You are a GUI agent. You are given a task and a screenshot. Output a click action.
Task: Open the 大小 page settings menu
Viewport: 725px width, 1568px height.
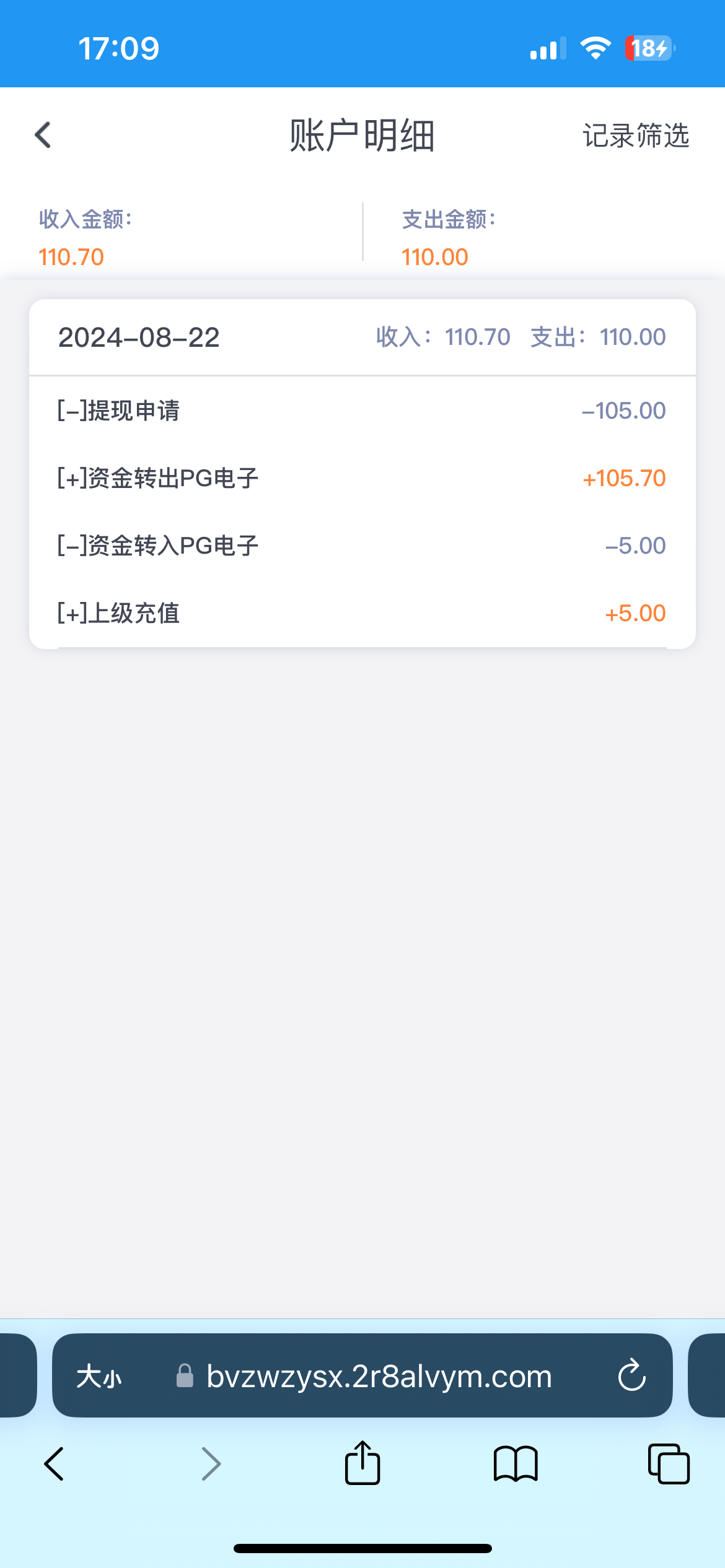(x=99, y=1376)
